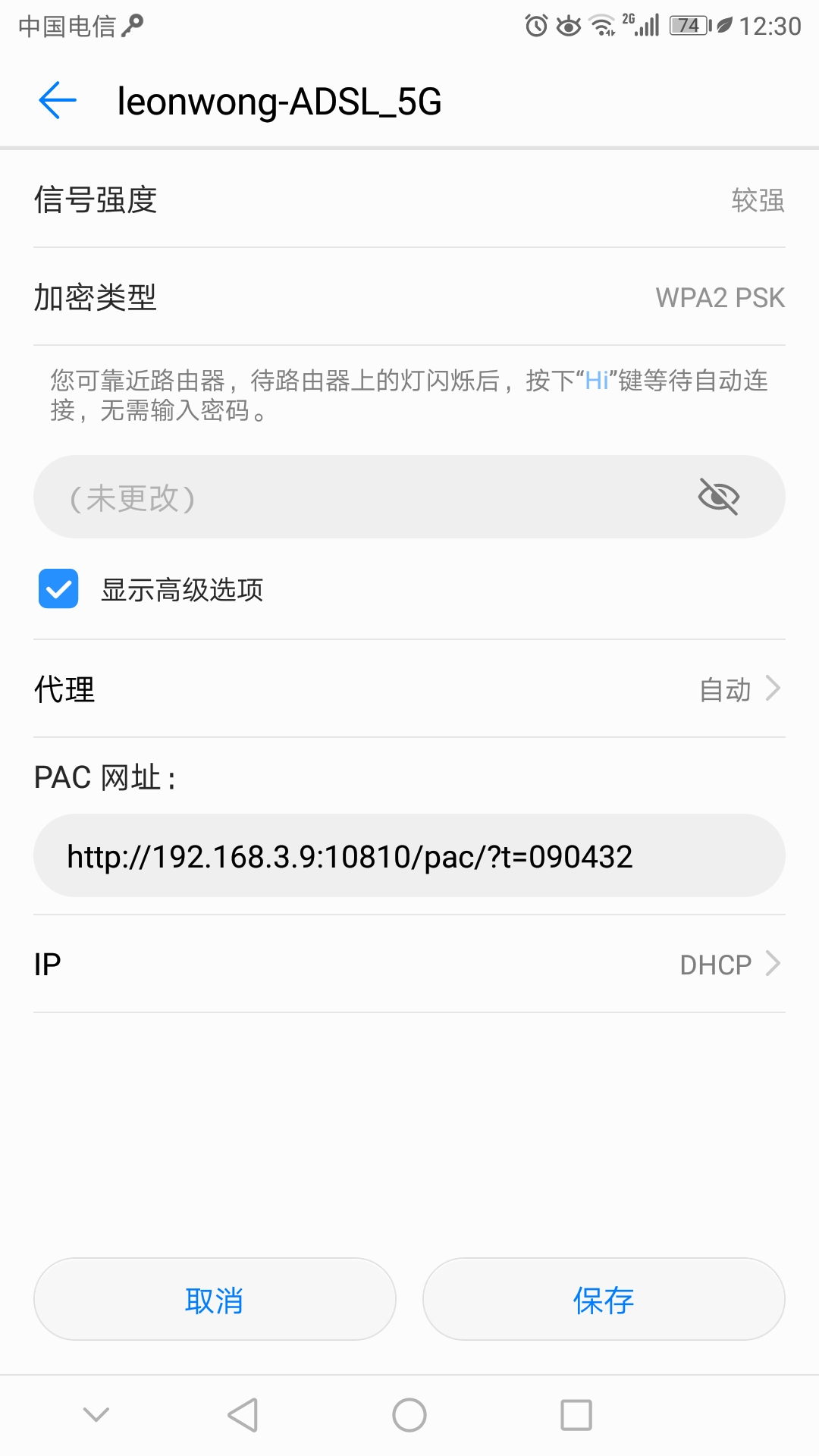Tap the home circle in the navigation bar
This screenshot has width=819, height=1456.
click(x=409, y=1414)
